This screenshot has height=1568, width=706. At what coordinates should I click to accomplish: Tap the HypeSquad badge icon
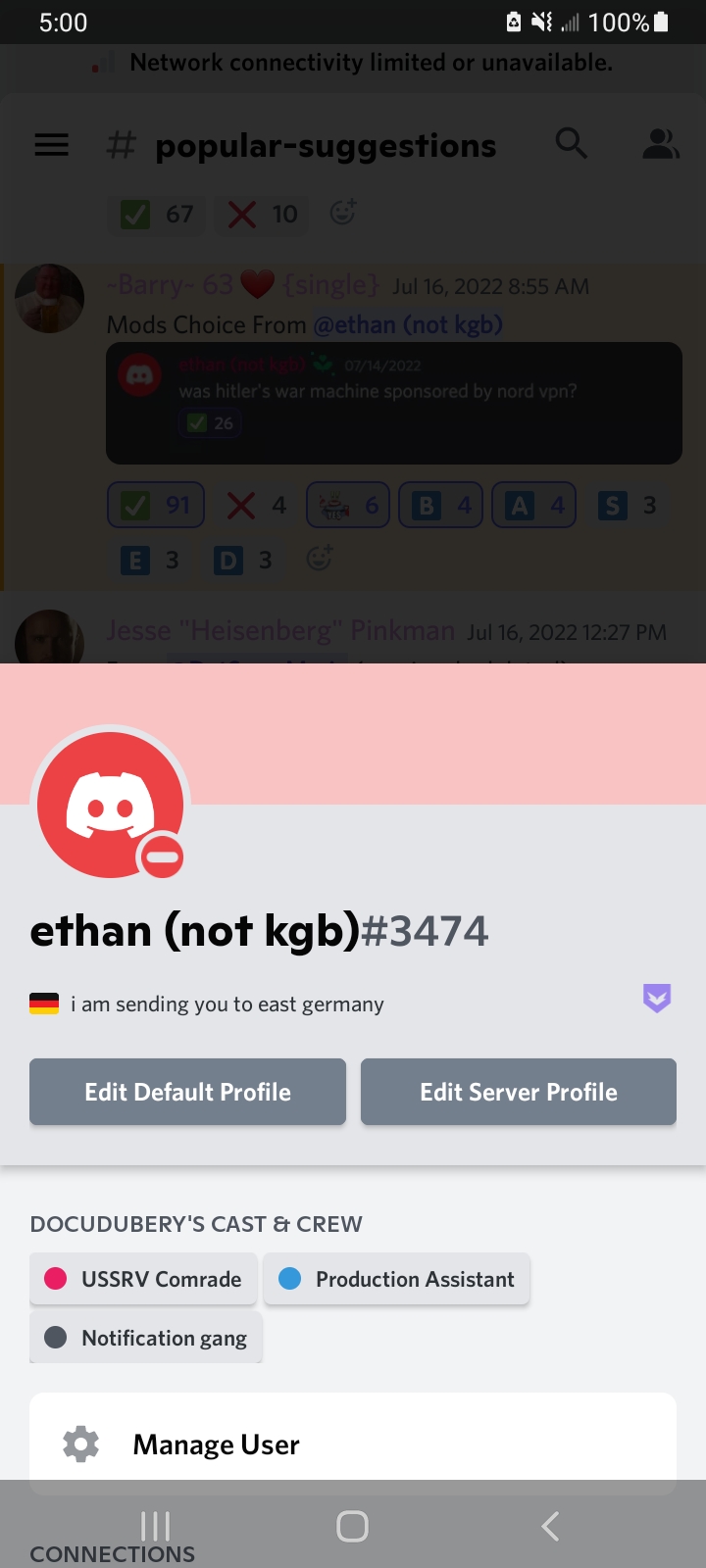656,998
